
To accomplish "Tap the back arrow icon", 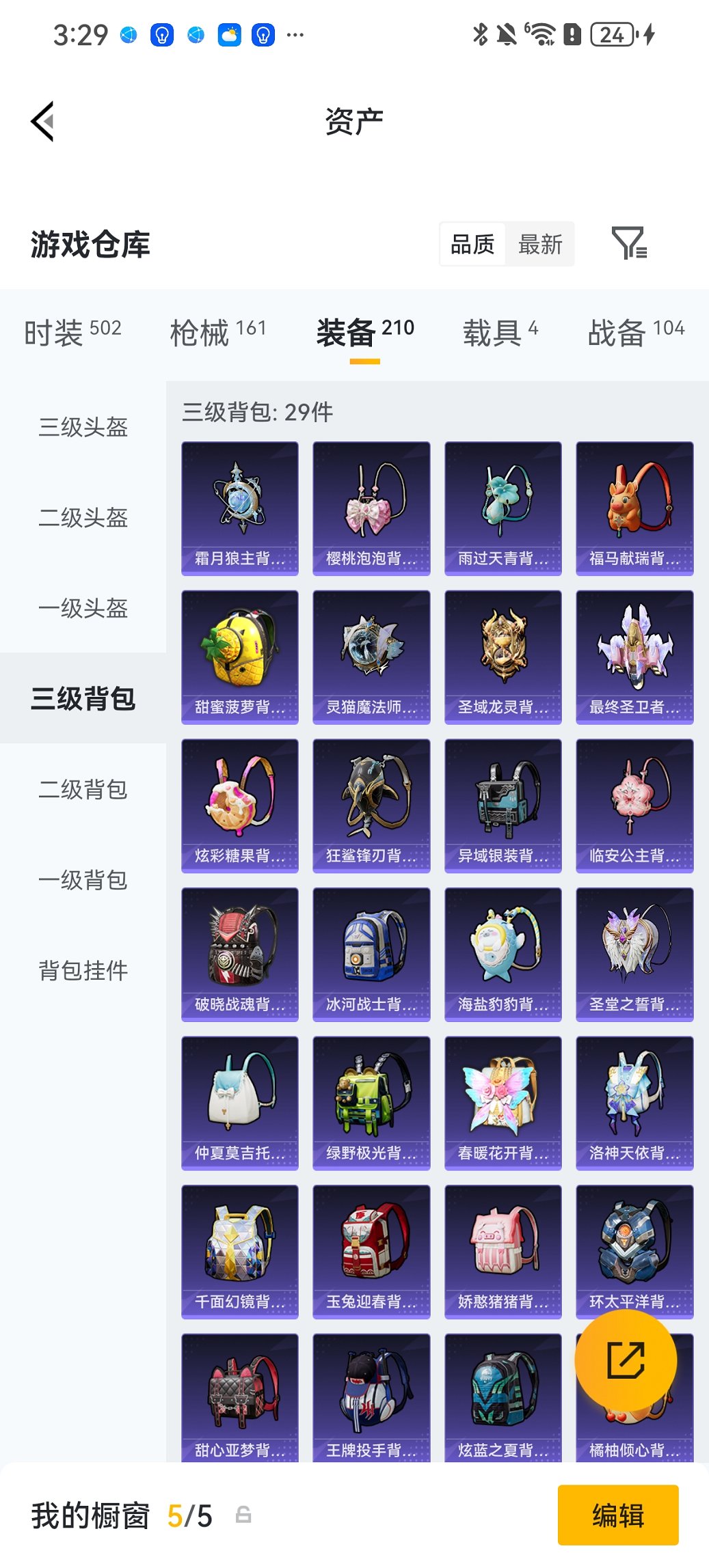I will 42,120.
